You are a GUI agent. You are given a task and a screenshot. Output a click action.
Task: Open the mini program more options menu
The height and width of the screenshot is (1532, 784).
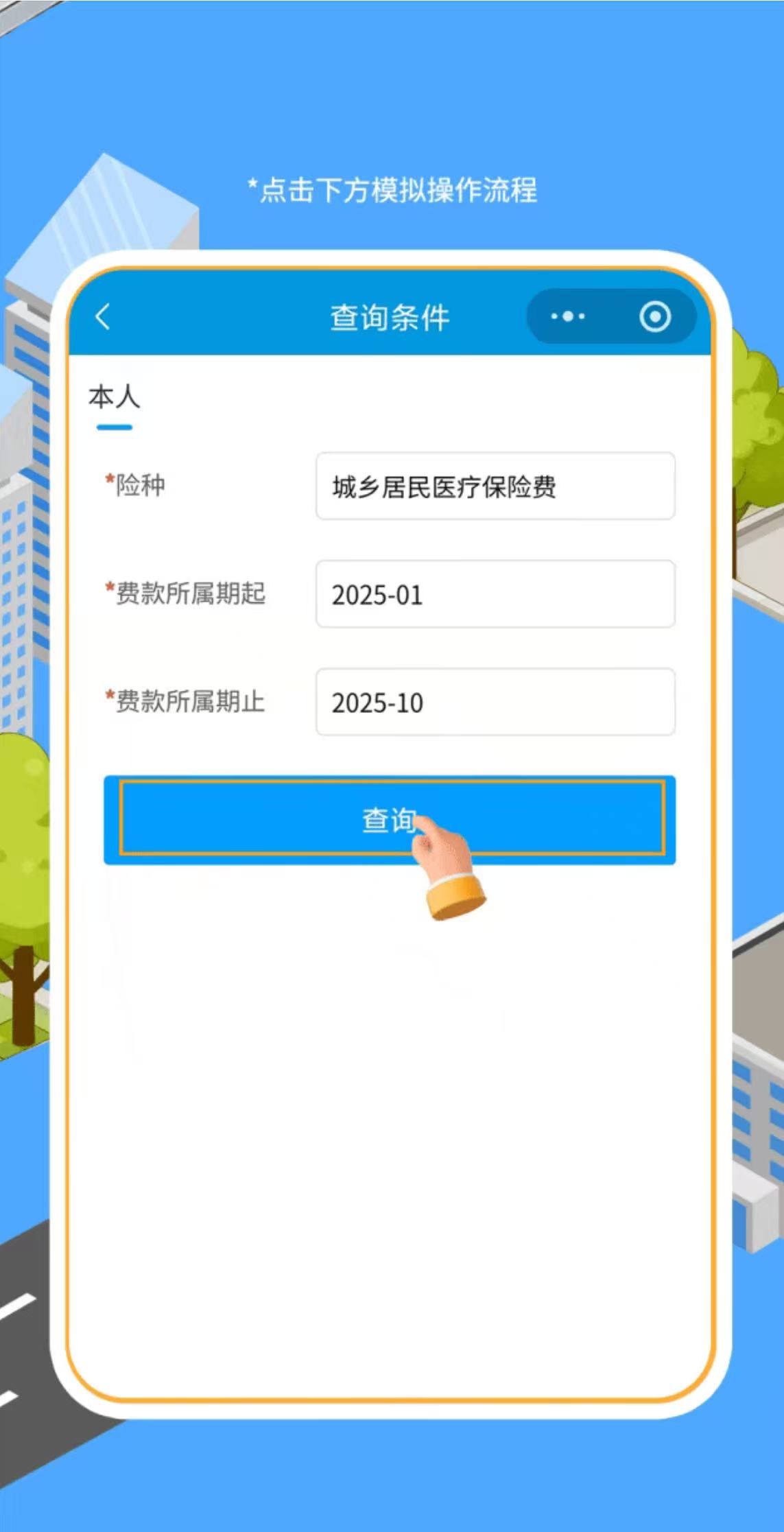pos(568,316)
